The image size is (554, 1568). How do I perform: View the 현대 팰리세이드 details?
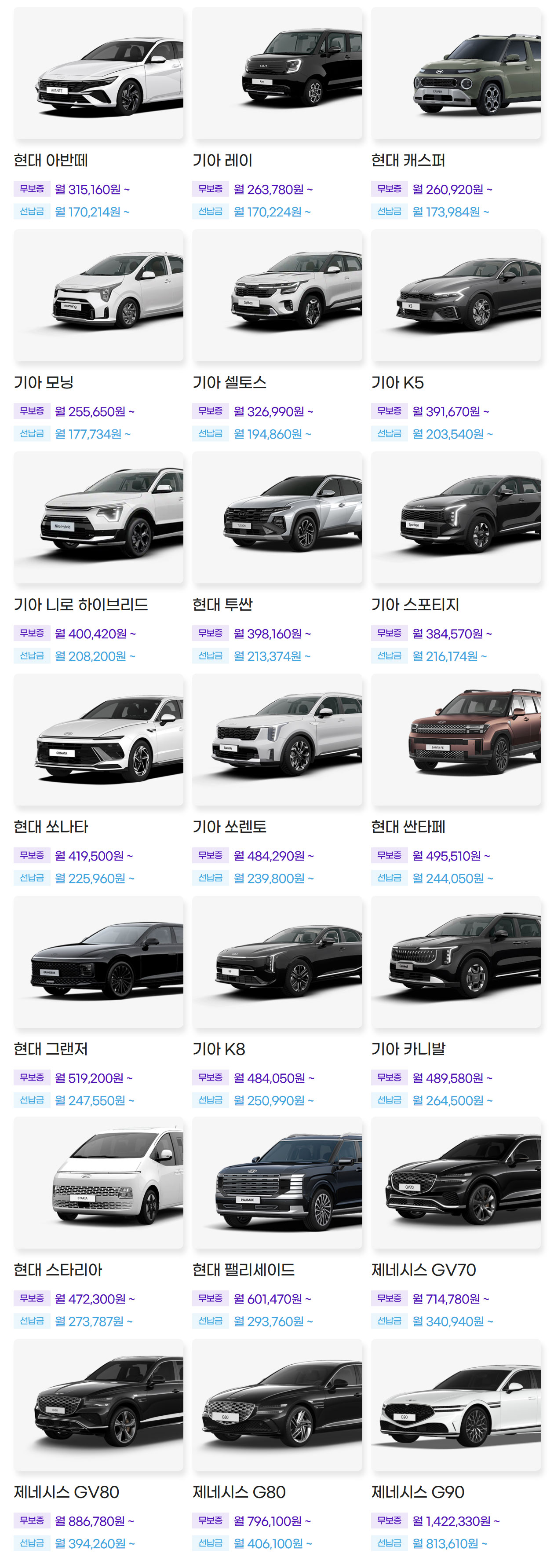(277, 1183)
